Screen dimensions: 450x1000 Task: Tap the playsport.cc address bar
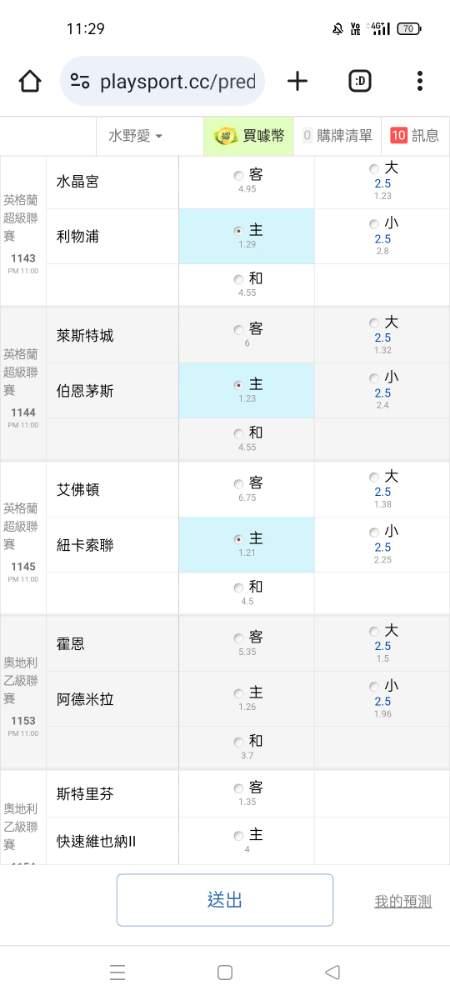click(x=163, y=81)
